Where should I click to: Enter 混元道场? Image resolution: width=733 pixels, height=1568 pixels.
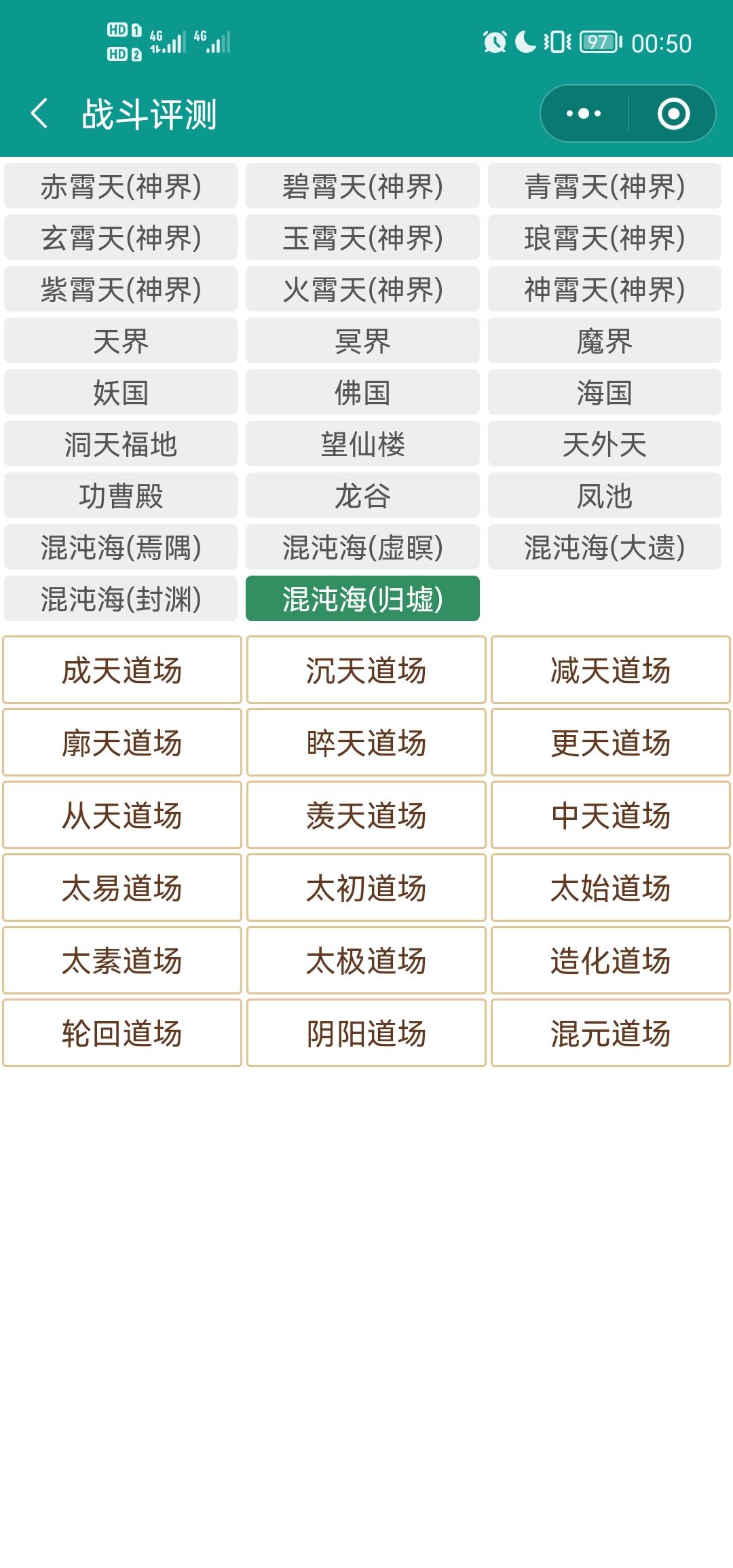click(609, 1032)
